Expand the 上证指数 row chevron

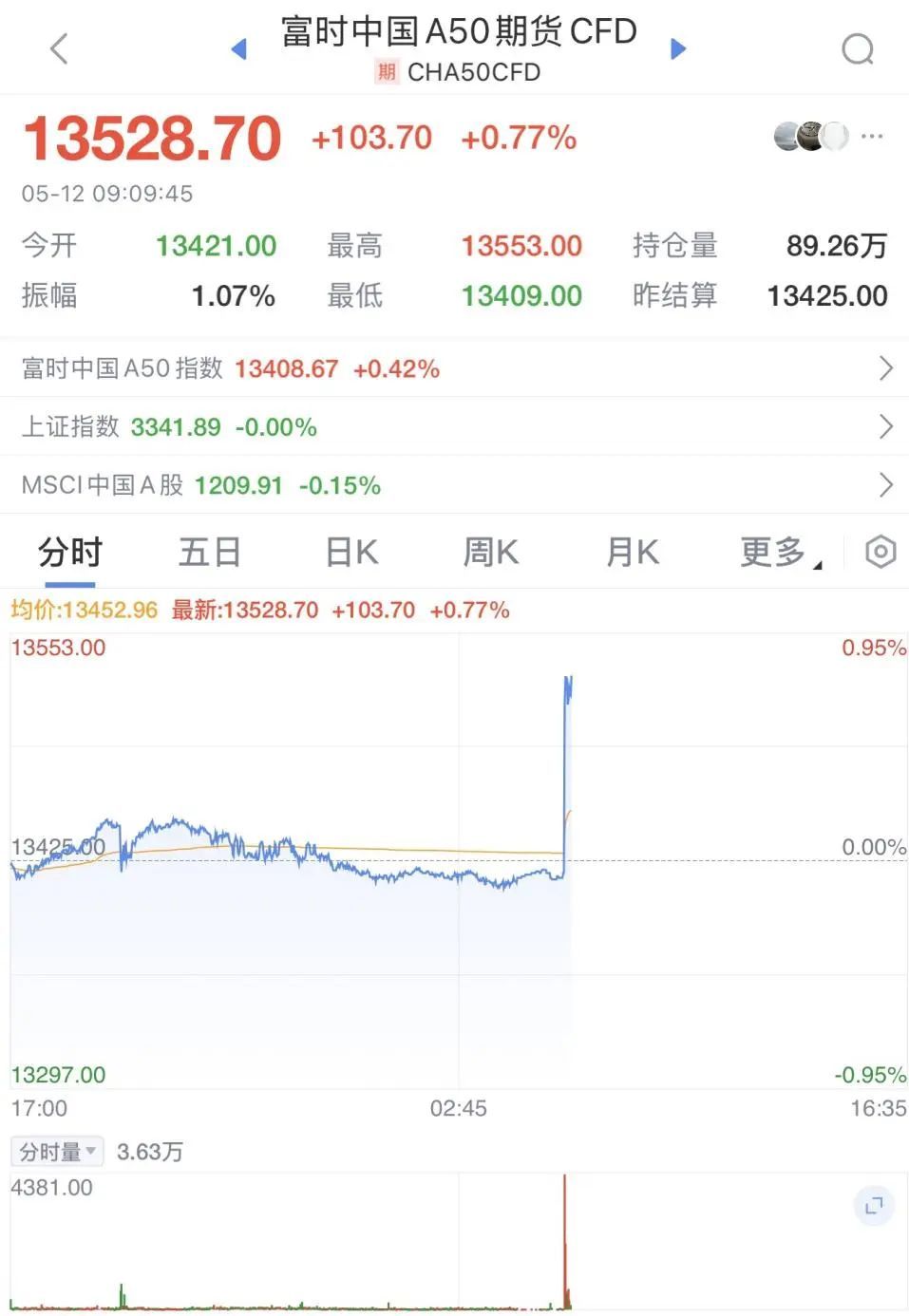[x=887, y=426]
